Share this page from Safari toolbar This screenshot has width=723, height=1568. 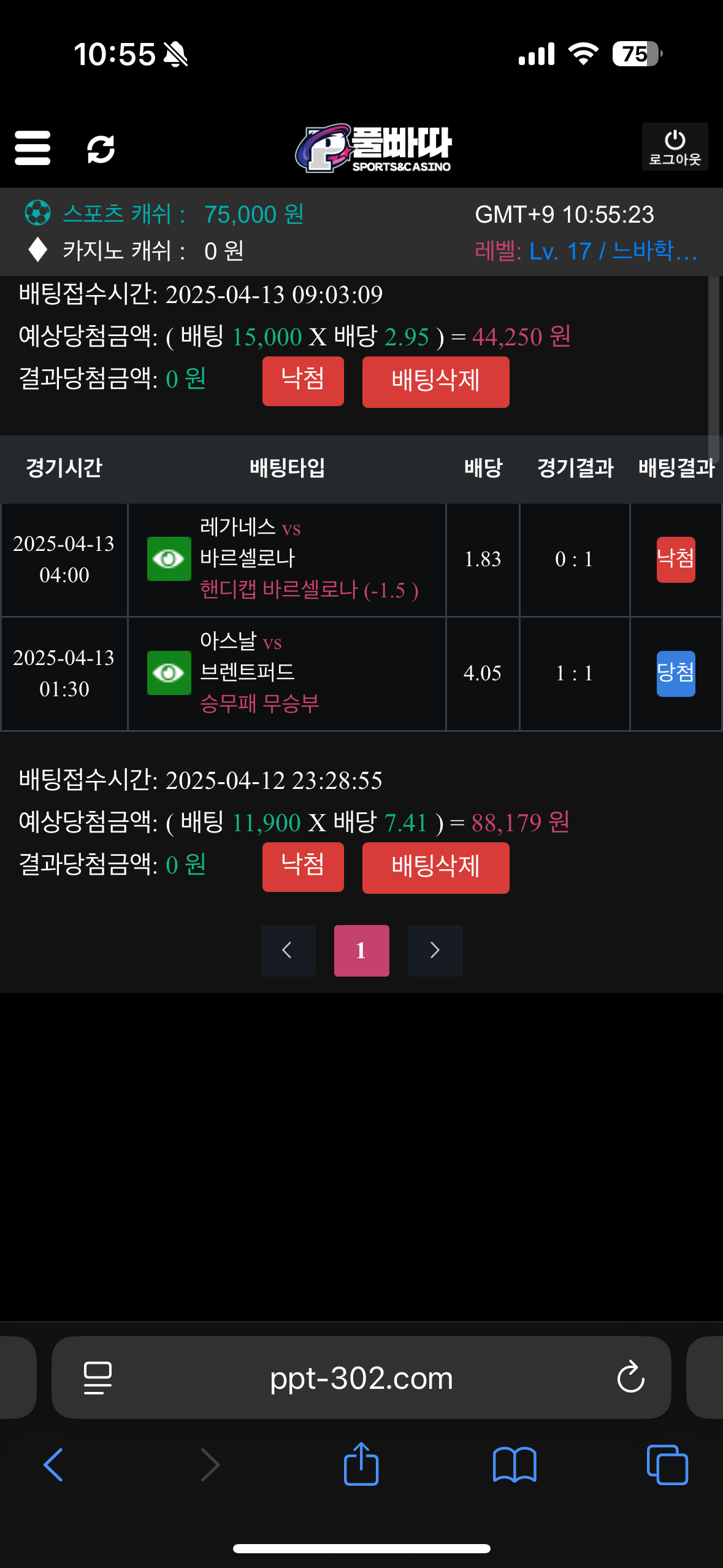point(361,1465)
